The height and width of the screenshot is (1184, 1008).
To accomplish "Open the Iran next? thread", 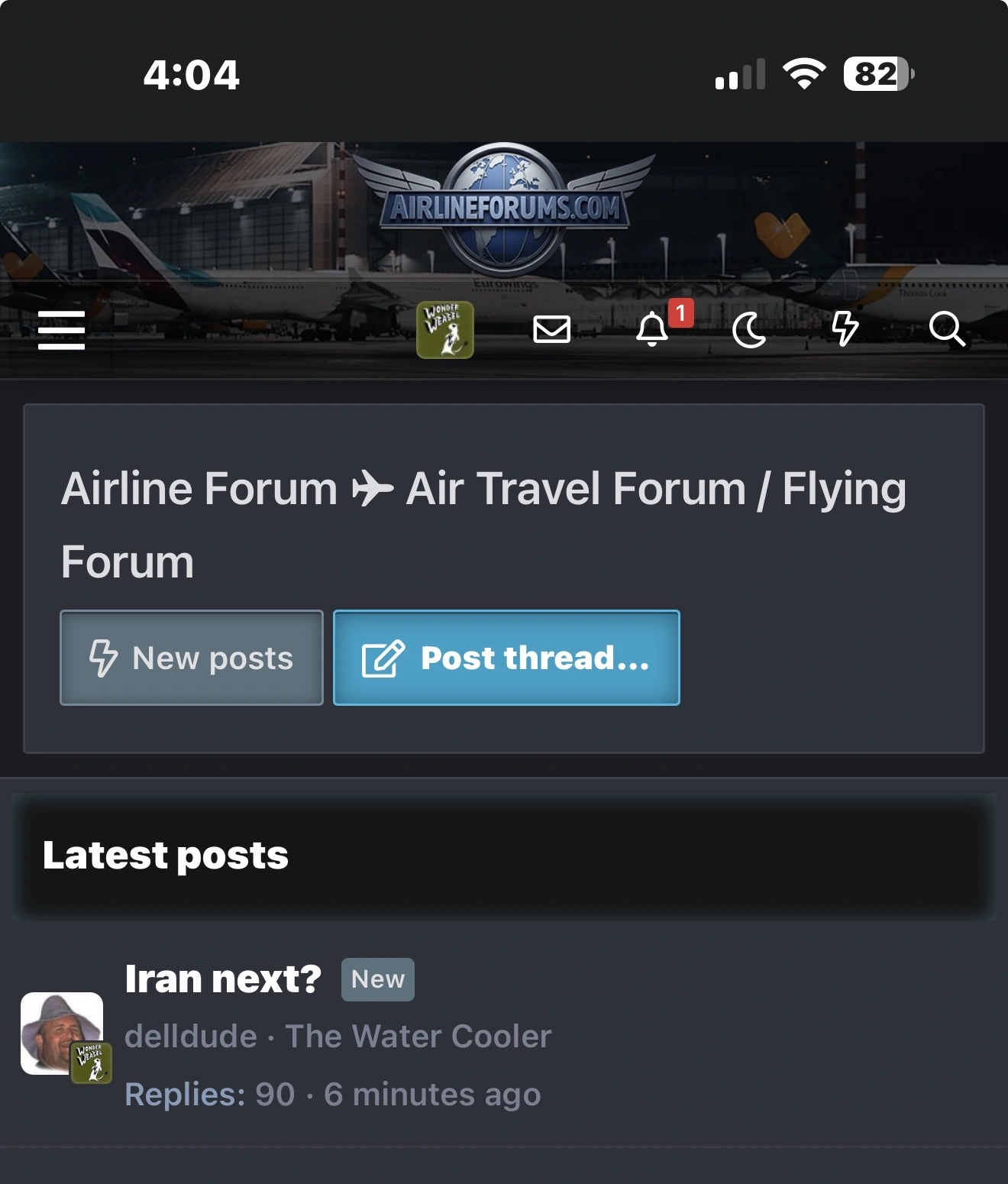I will click(223, 979).
